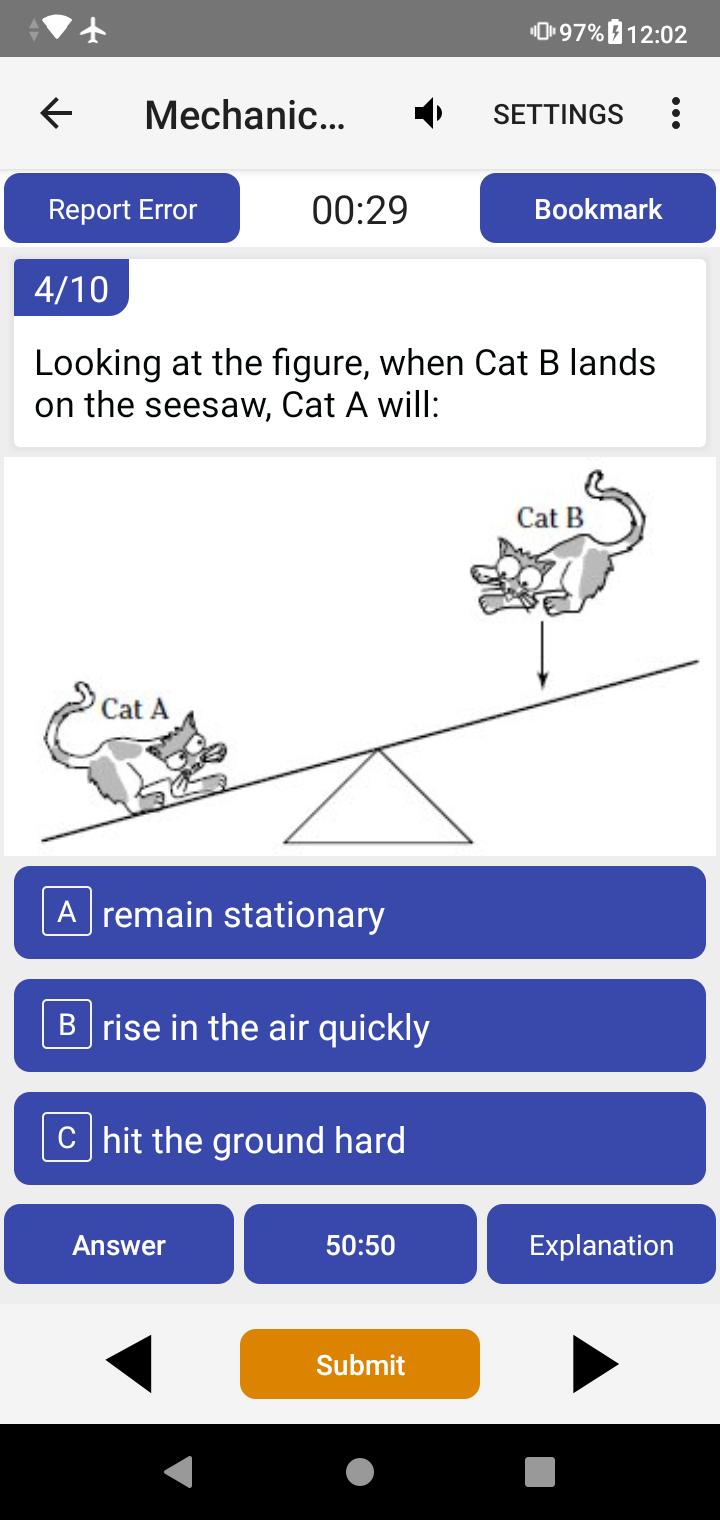Select answer A, remain stationary

[360, 913]
